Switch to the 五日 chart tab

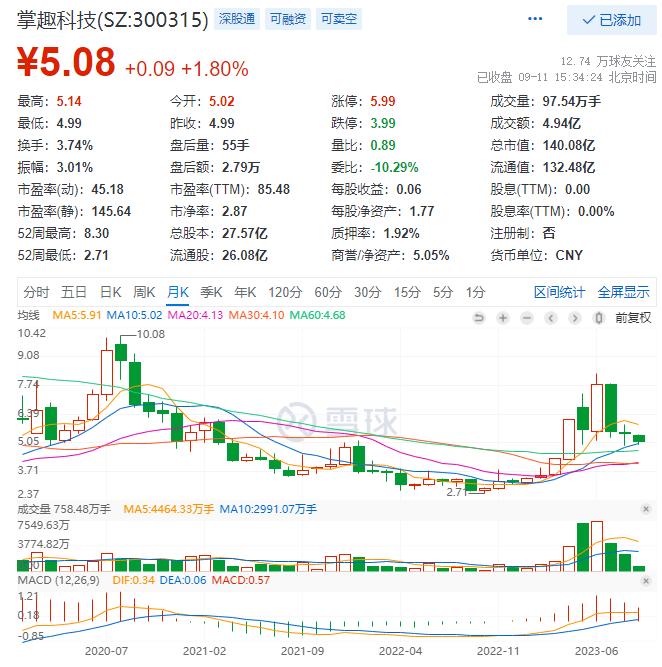[74, 292]
